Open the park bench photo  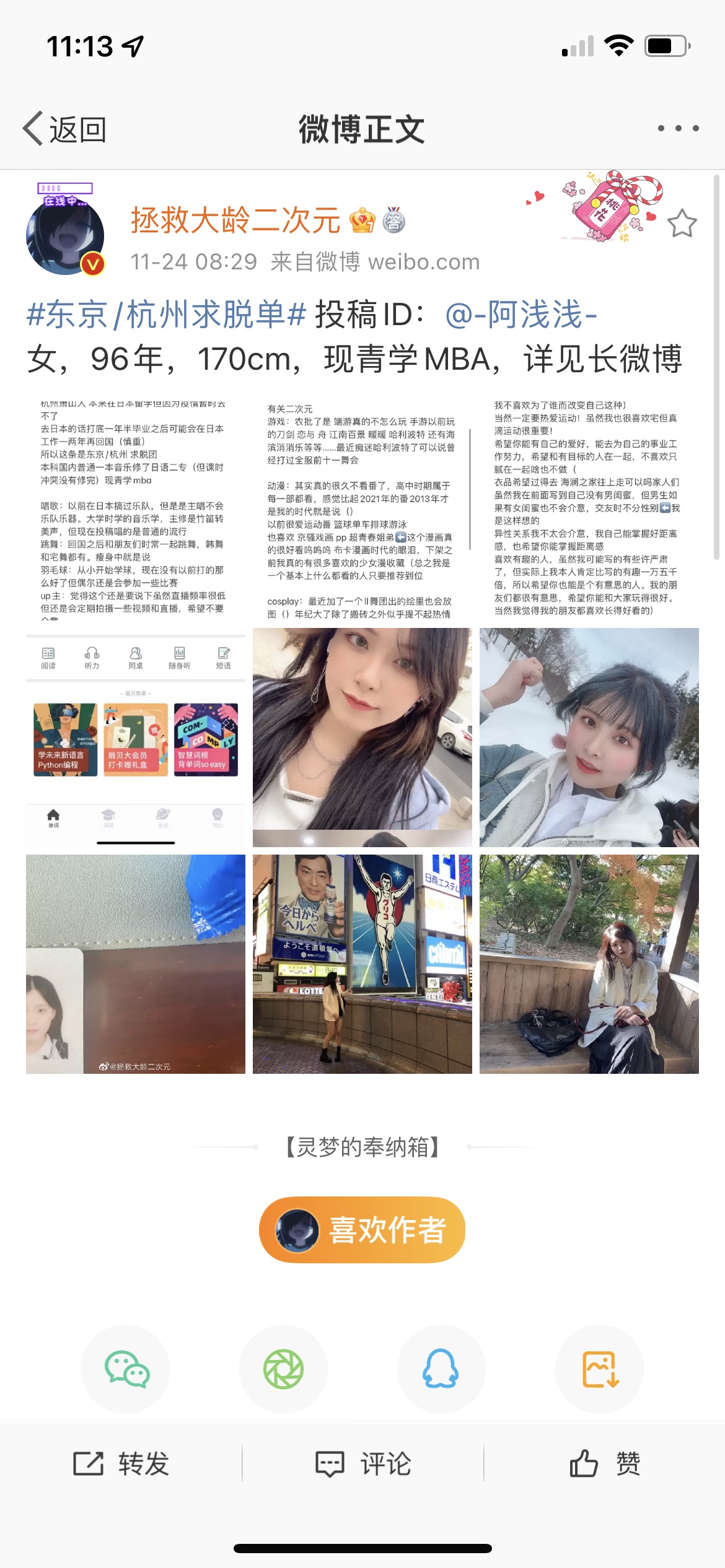589,964
